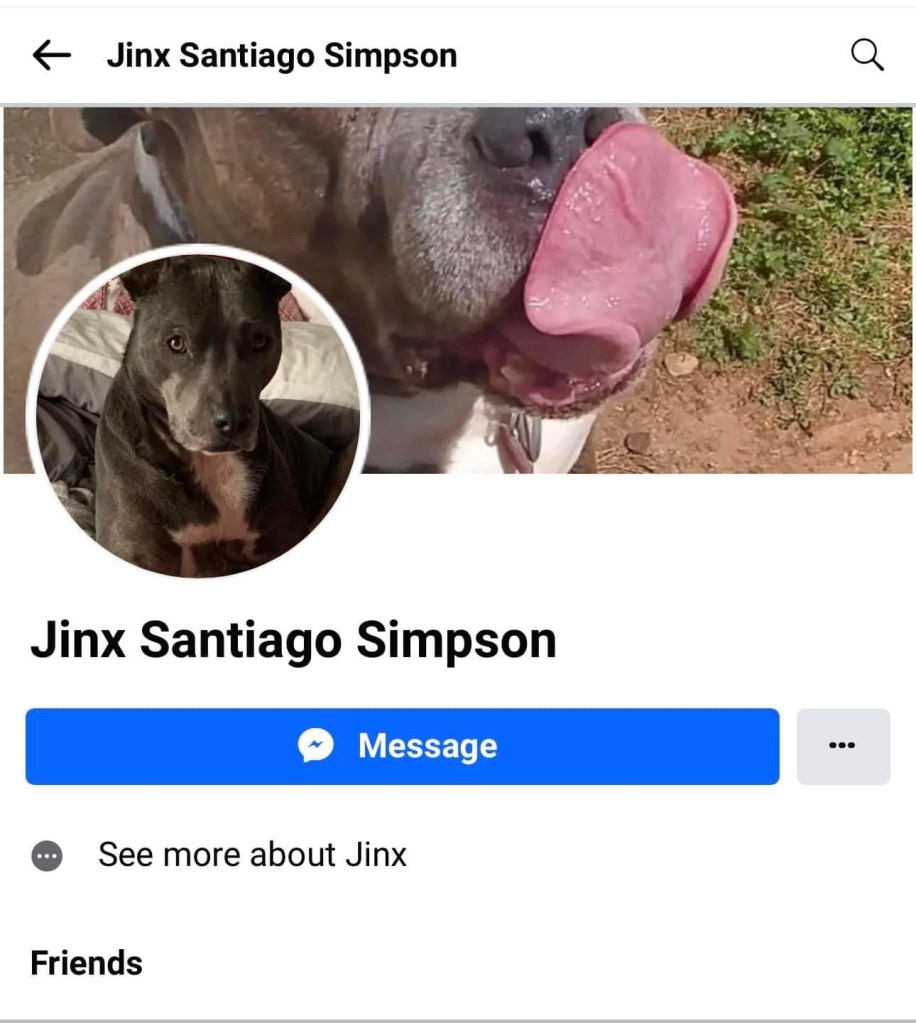View Jinx's round profile picture
This screenshot has height=1023, width=916.
(x=197, y=414)
